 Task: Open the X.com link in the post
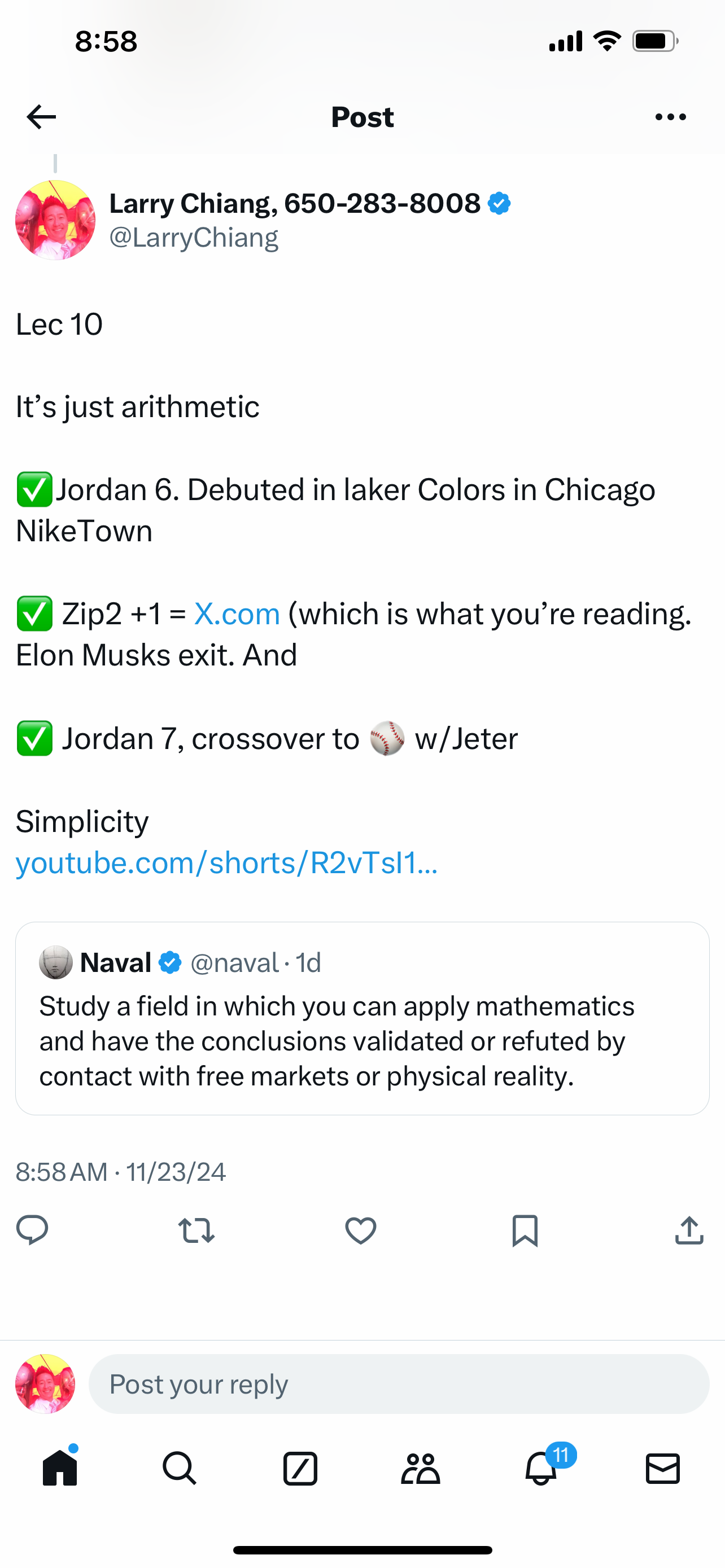(237, 614)
